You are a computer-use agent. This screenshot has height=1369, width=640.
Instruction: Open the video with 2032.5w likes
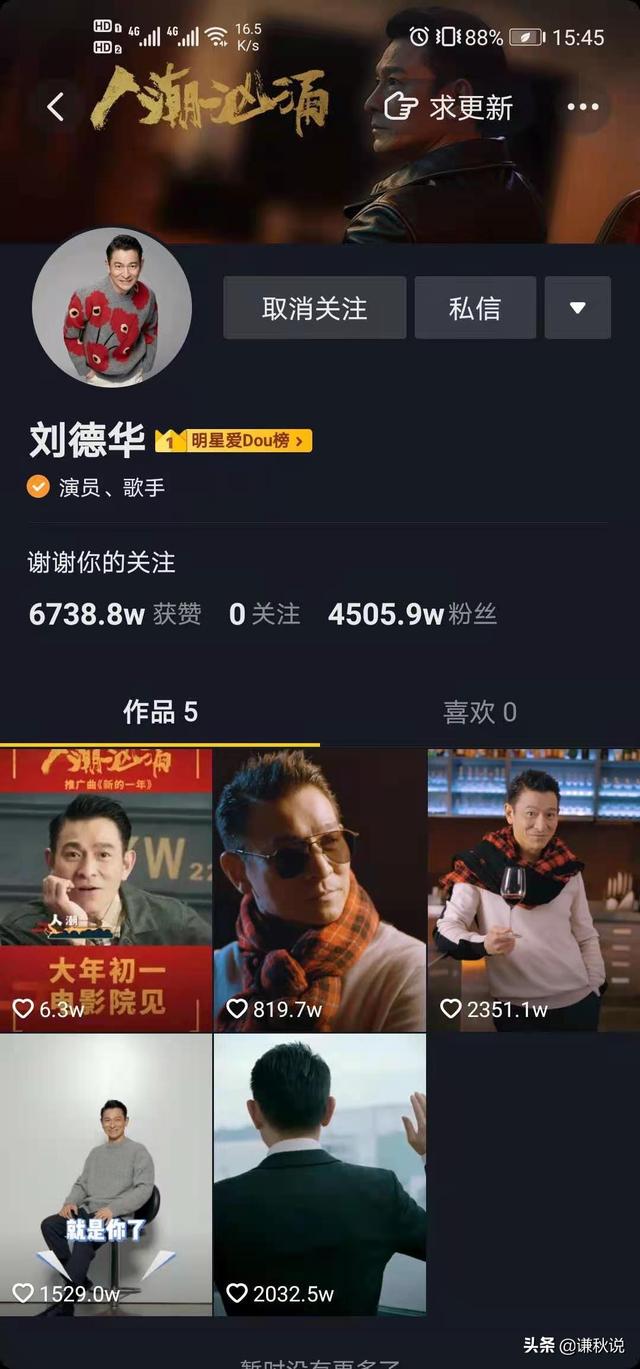320,1175
